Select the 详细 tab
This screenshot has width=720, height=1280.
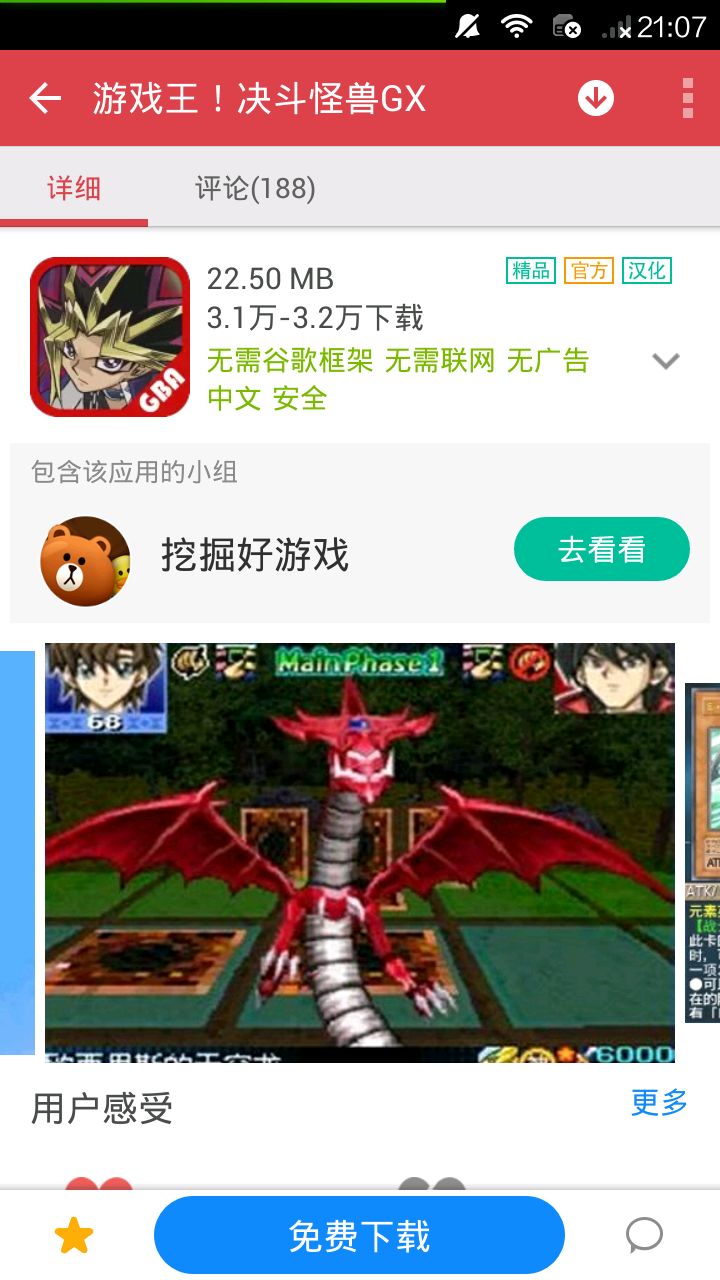coord(74,188)
